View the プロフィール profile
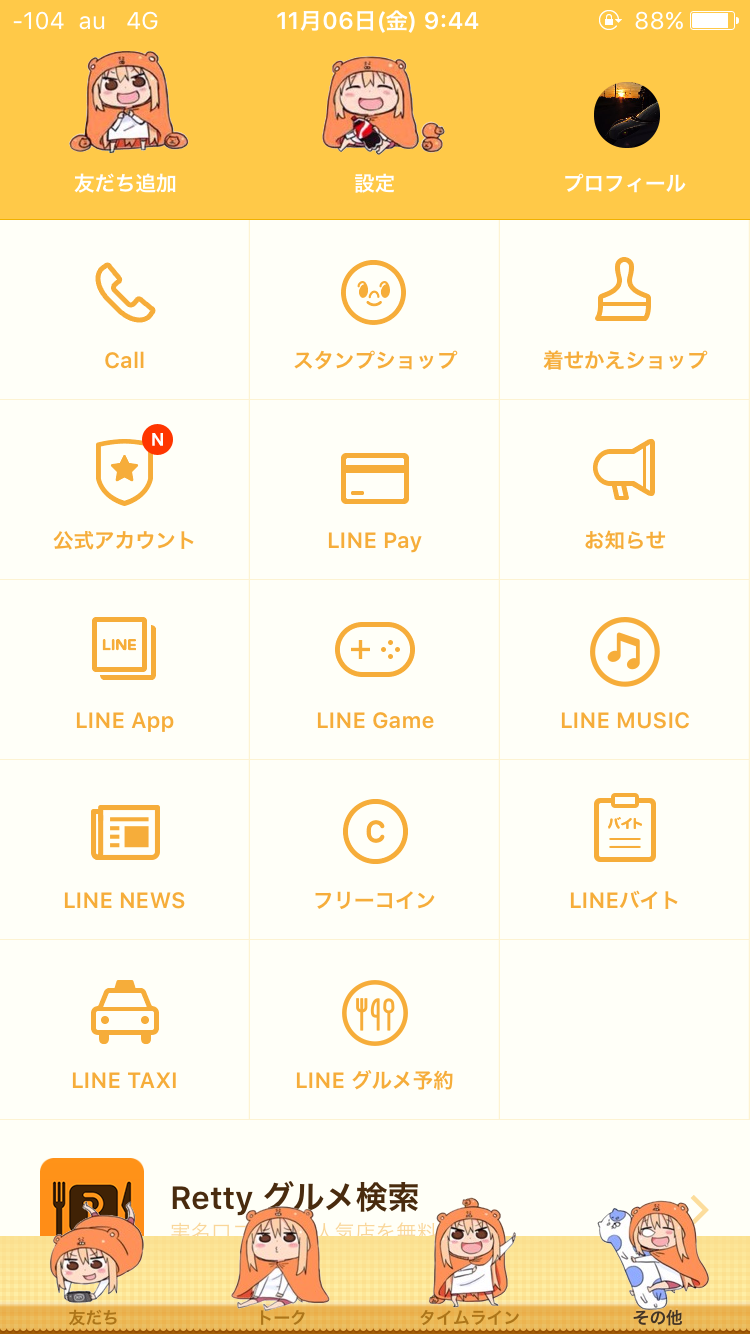 click(x=625, y=130)
